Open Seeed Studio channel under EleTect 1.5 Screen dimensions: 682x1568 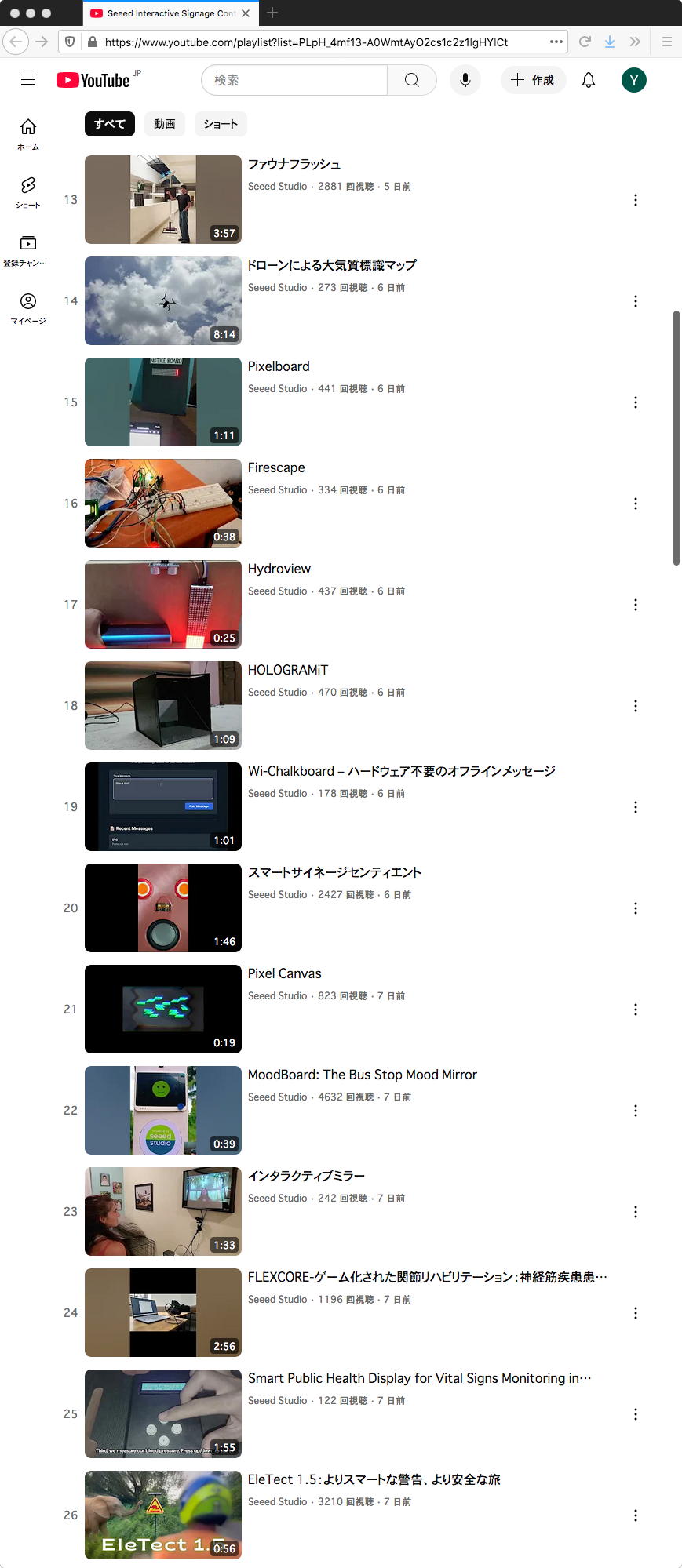277,1501
